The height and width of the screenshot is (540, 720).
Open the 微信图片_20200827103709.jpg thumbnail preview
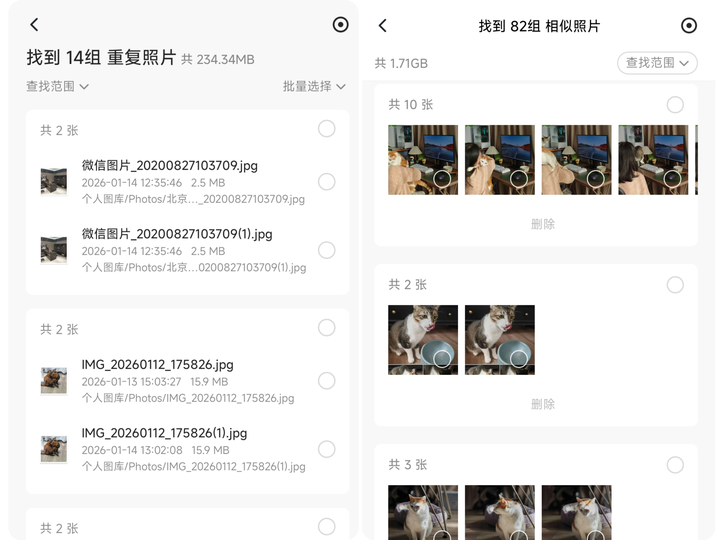pos(54,182)
